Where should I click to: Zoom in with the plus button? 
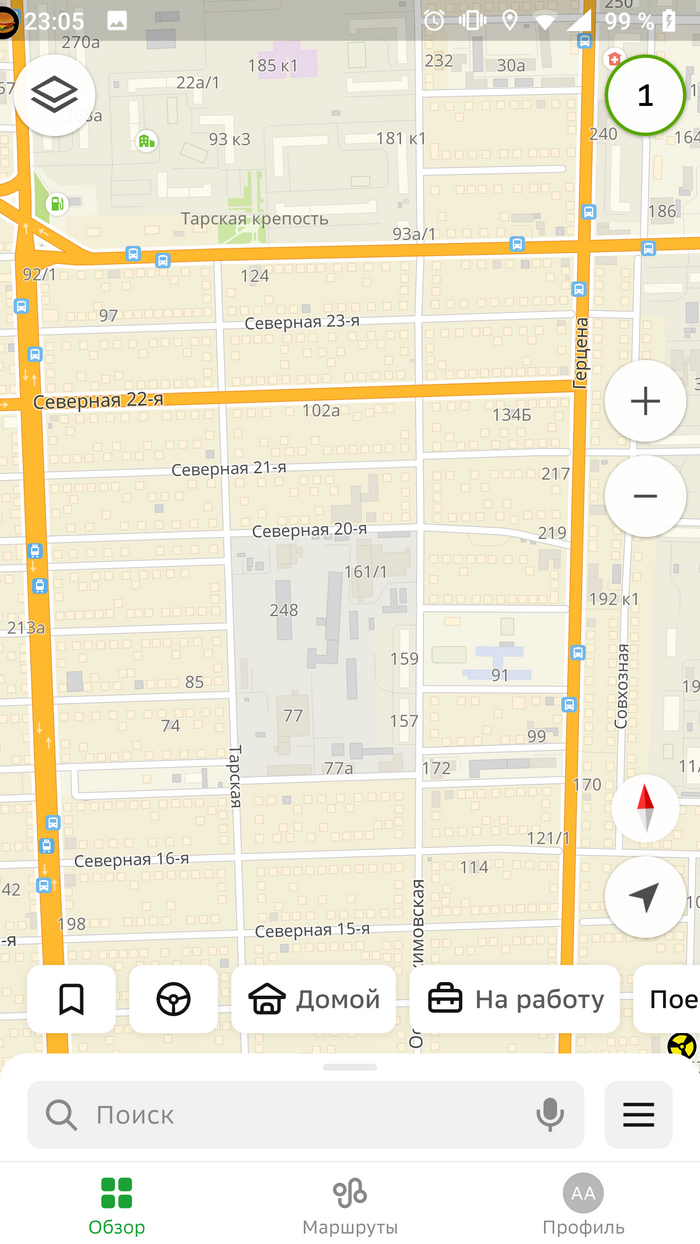[645, 402]
